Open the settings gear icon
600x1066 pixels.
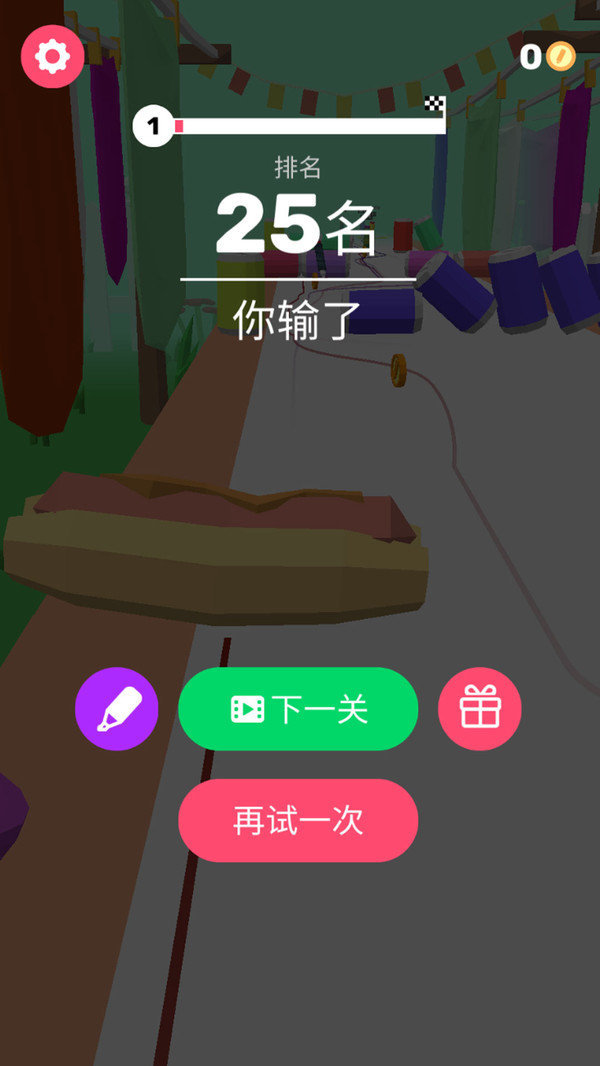pyautogui.click(x=52, y=56)
